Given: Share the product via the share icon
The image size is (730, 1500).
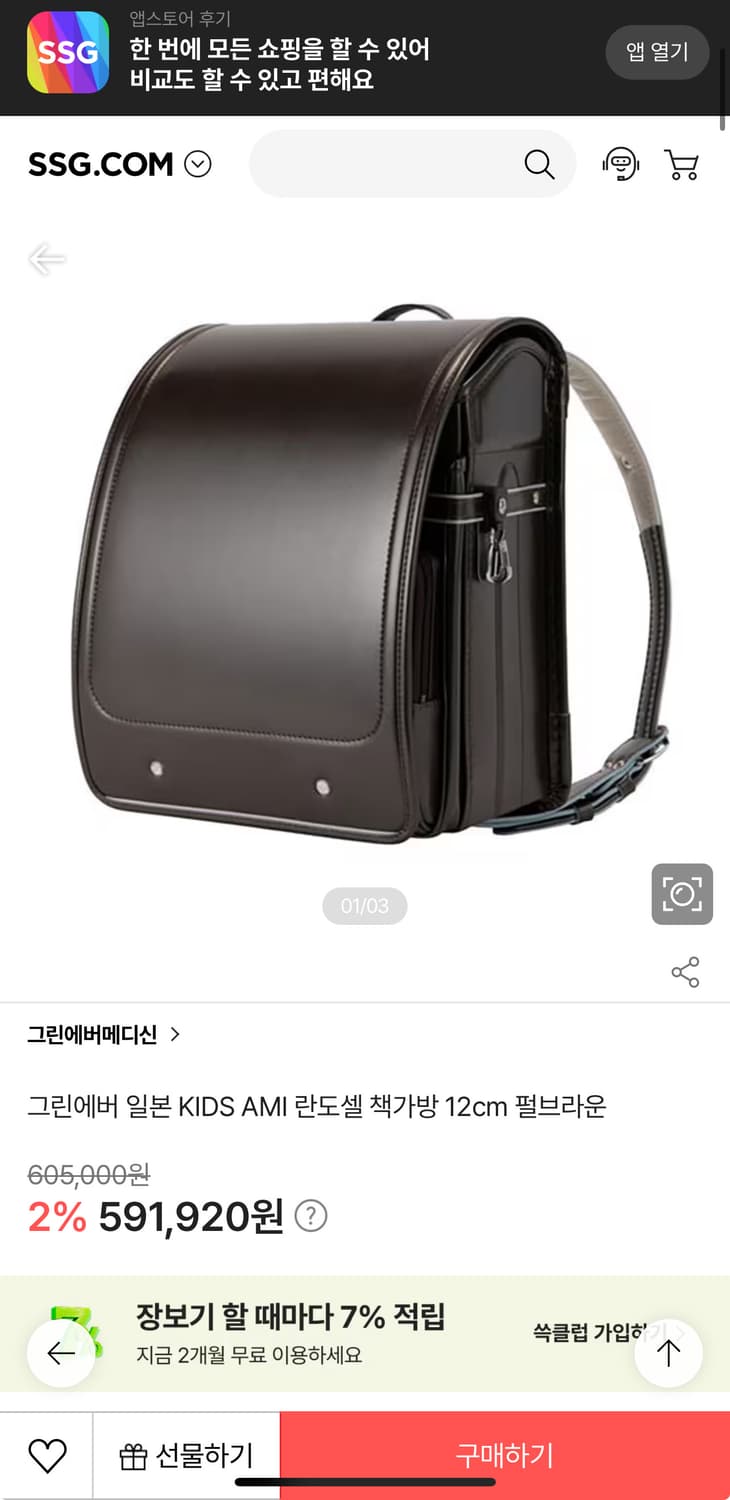Looking at the screenshot, I should [684, 971].
